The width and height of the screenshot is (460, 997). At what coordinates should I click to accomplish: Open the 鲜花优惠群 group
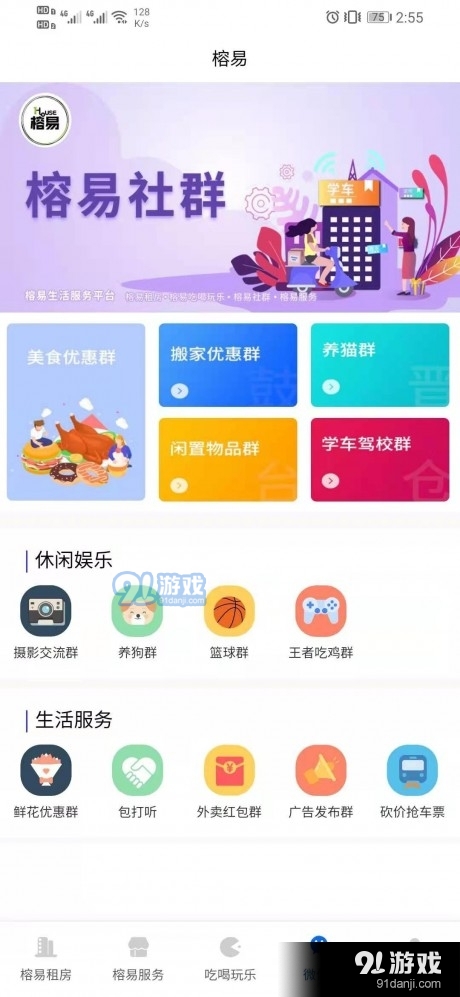tap(46, 782)
